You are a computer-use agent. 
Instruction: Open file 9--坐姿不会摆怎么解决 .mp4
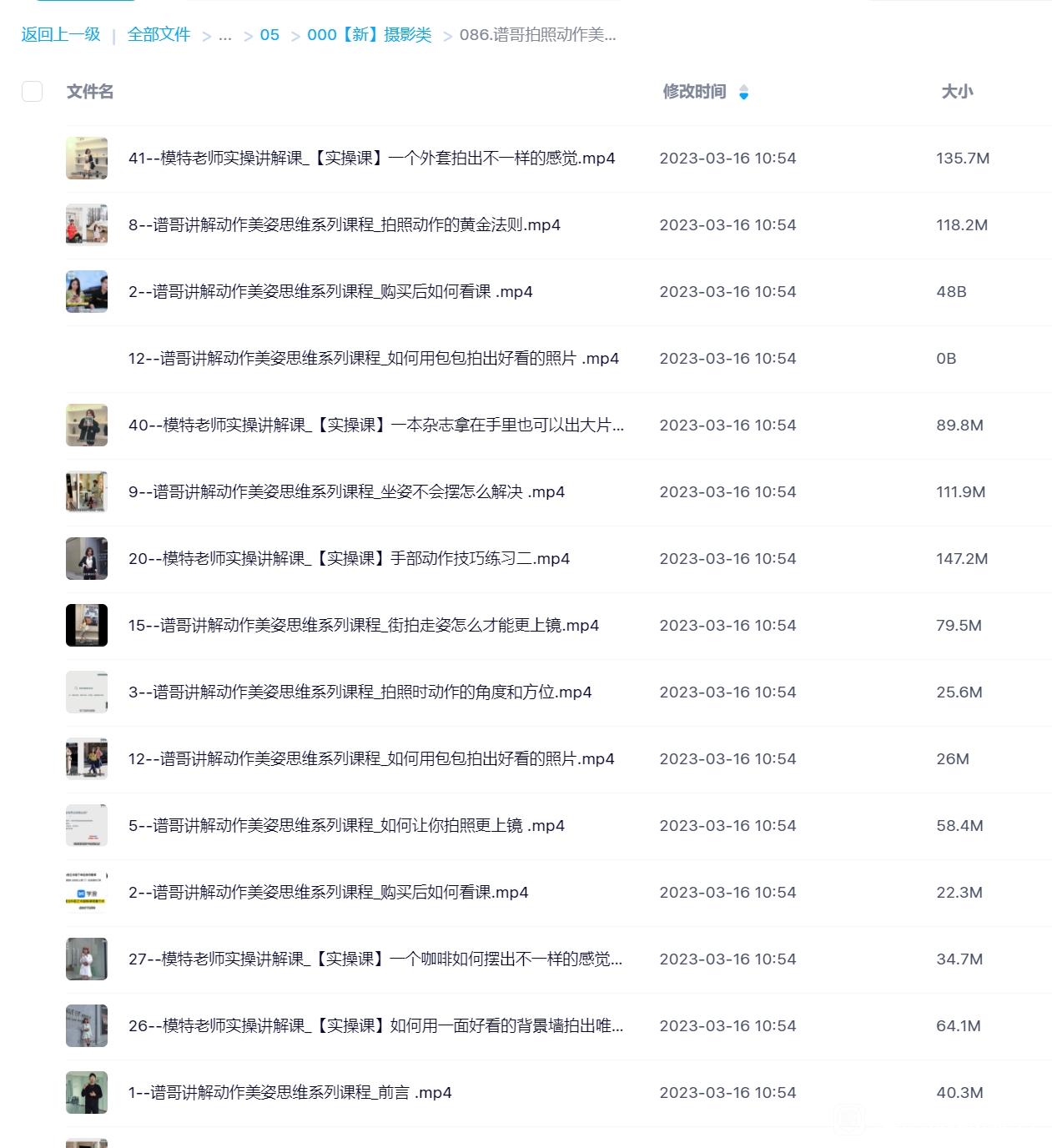point(346,492)
